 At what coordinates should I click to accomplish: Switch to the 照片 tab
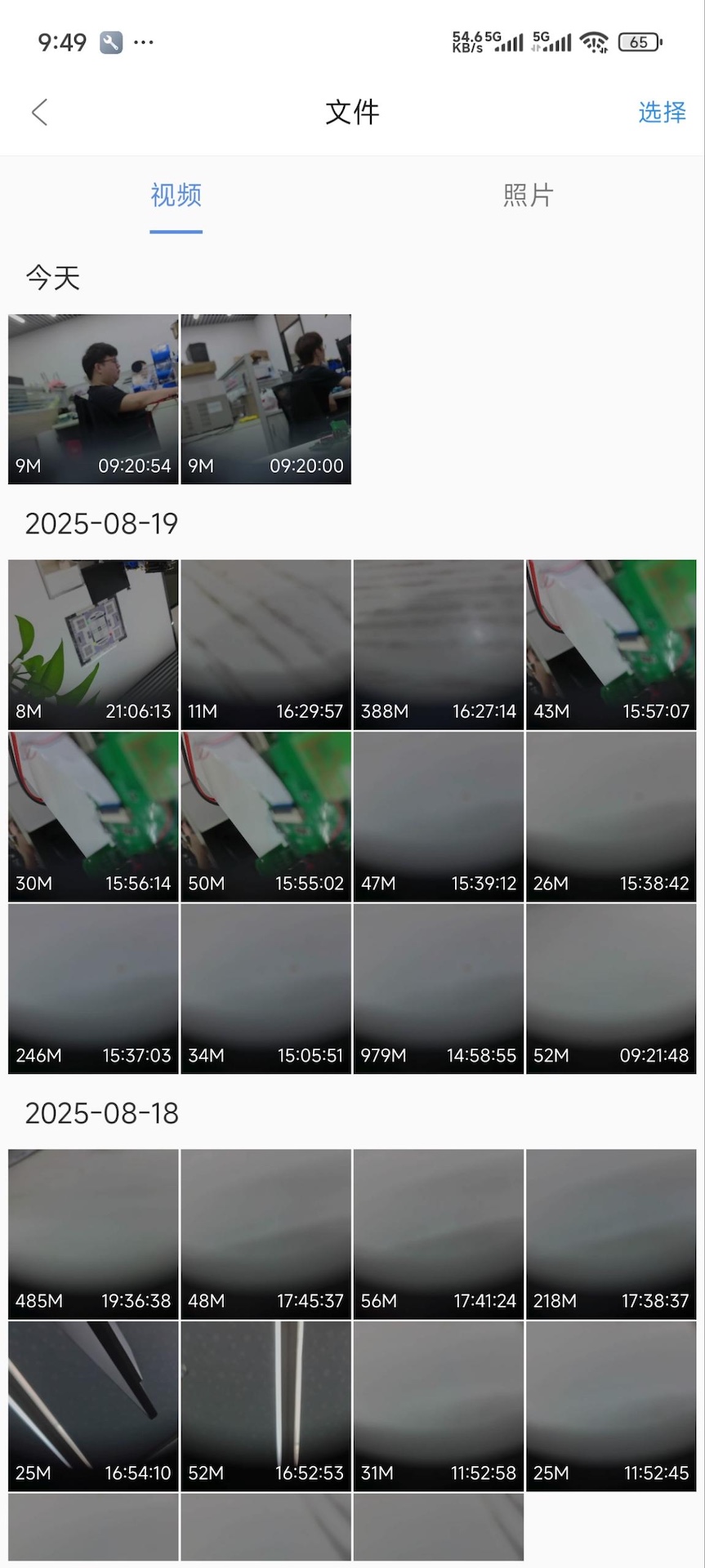pos(528,195)
